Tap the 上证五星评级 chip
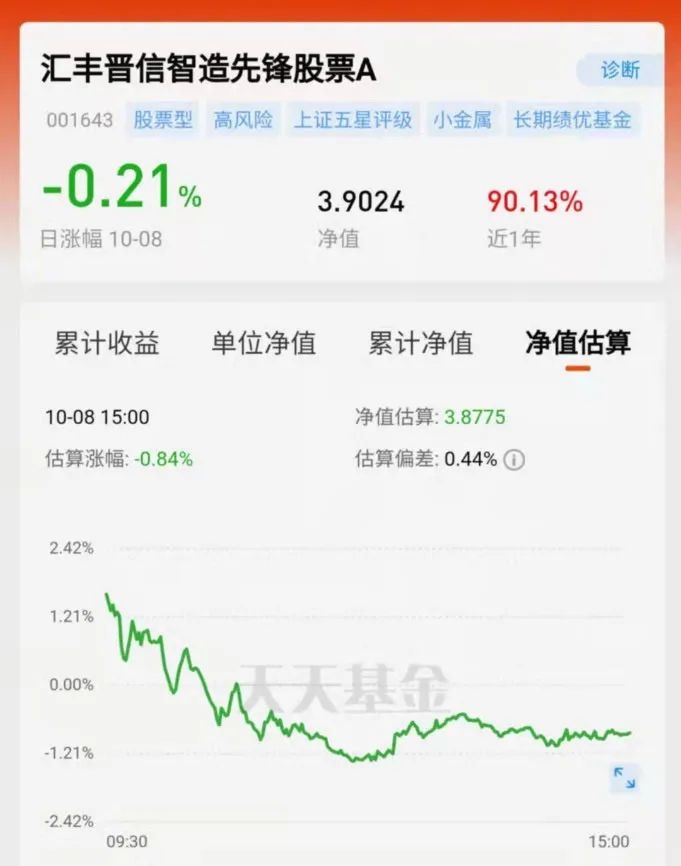This screenshot has height=866, width=681. (x=353, y=120)
